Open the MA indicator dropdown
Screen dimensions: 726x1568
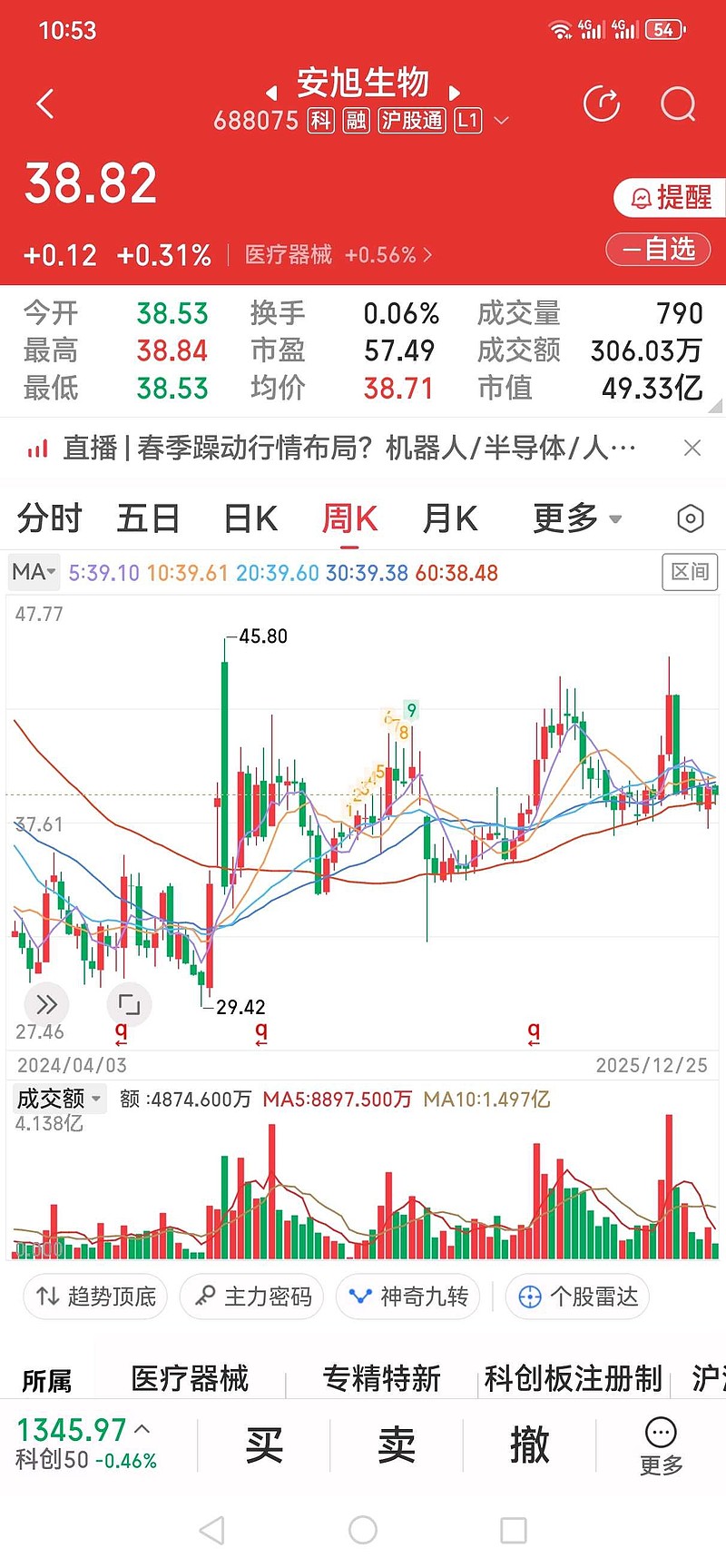(x=34, y=572)
